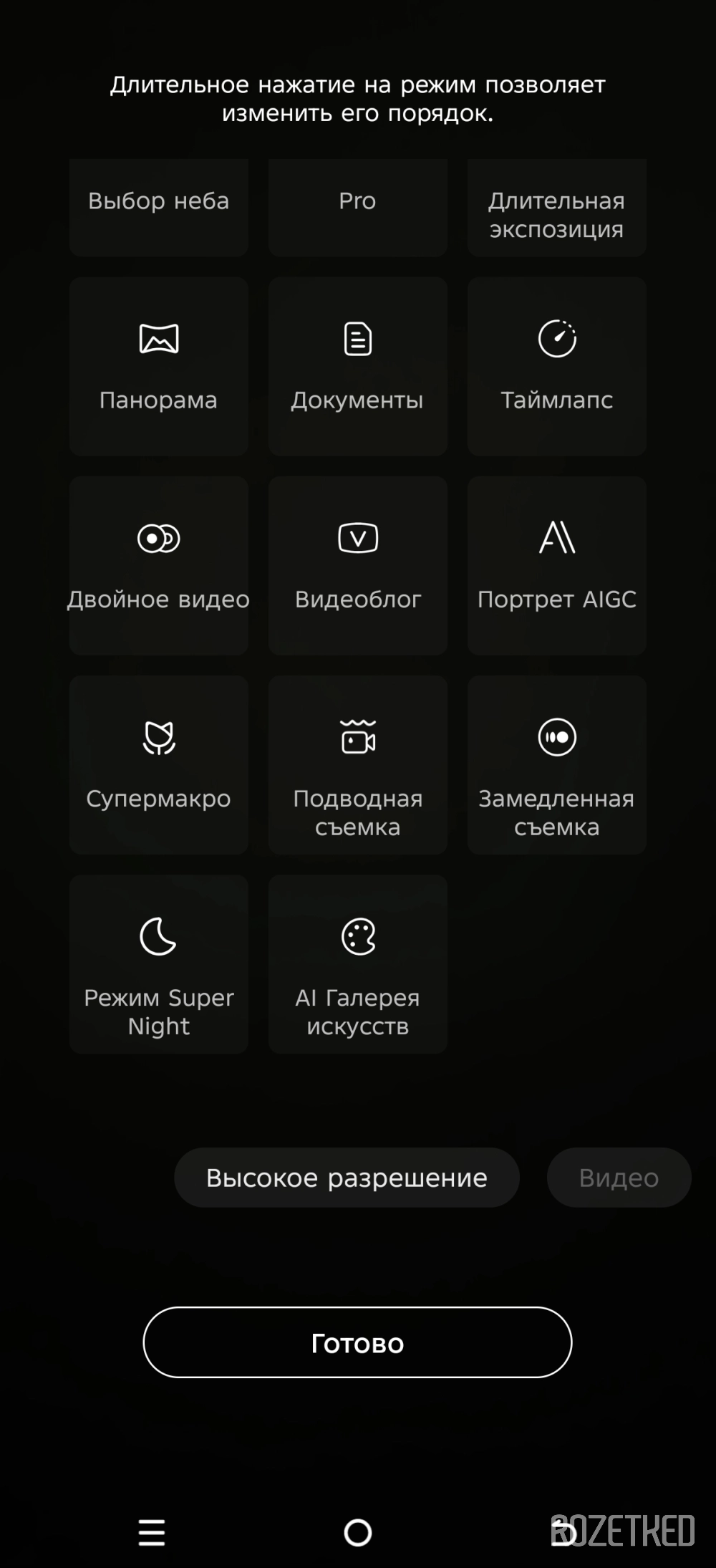Select the Документы scanning mode
Image resolution: width=716 pixels, height=1568 pixels.
pos(357,367)
